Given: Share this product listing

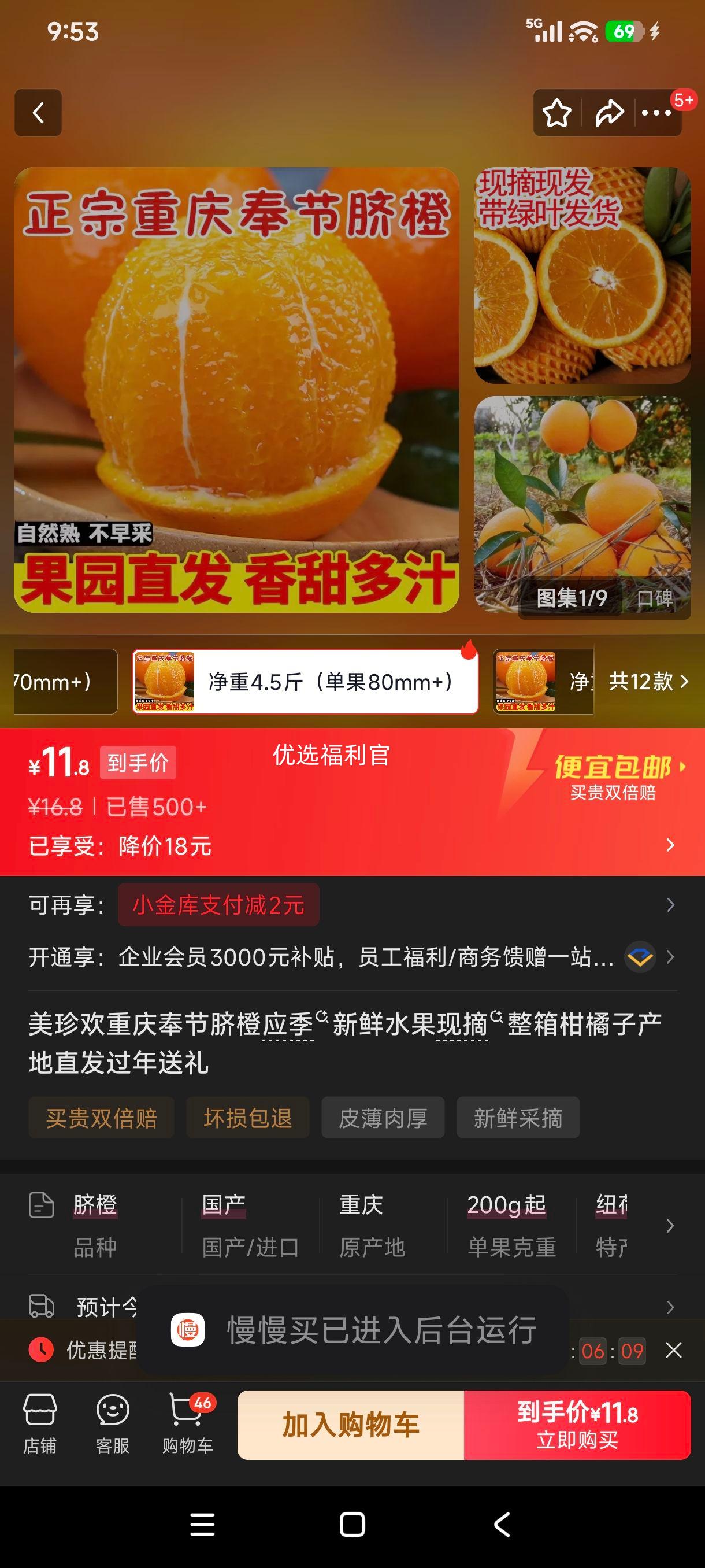Looking at the screenshot, I should [x=609, y=113].
